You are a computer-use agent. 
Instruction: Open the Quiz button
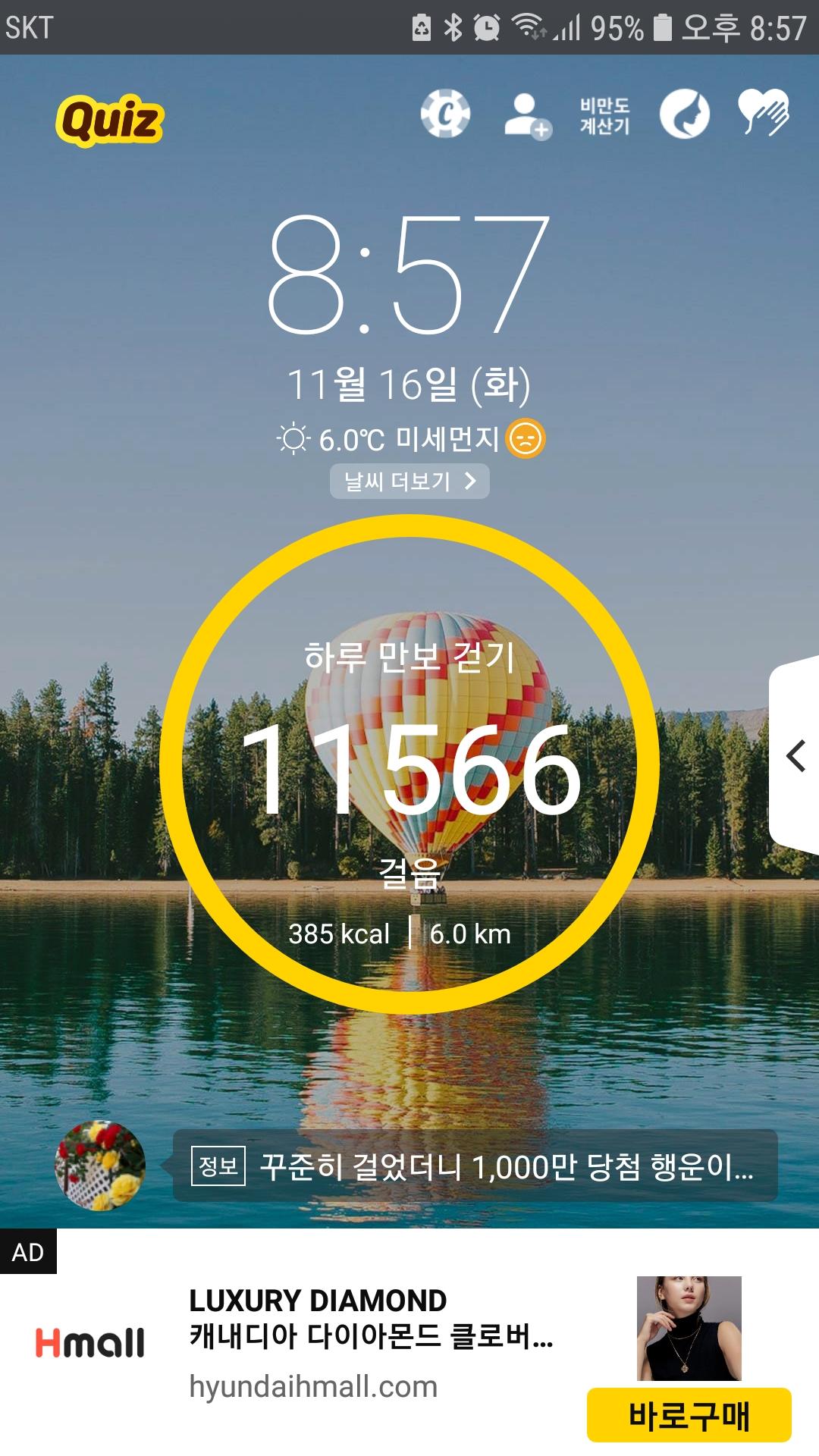tap(110, 120)
